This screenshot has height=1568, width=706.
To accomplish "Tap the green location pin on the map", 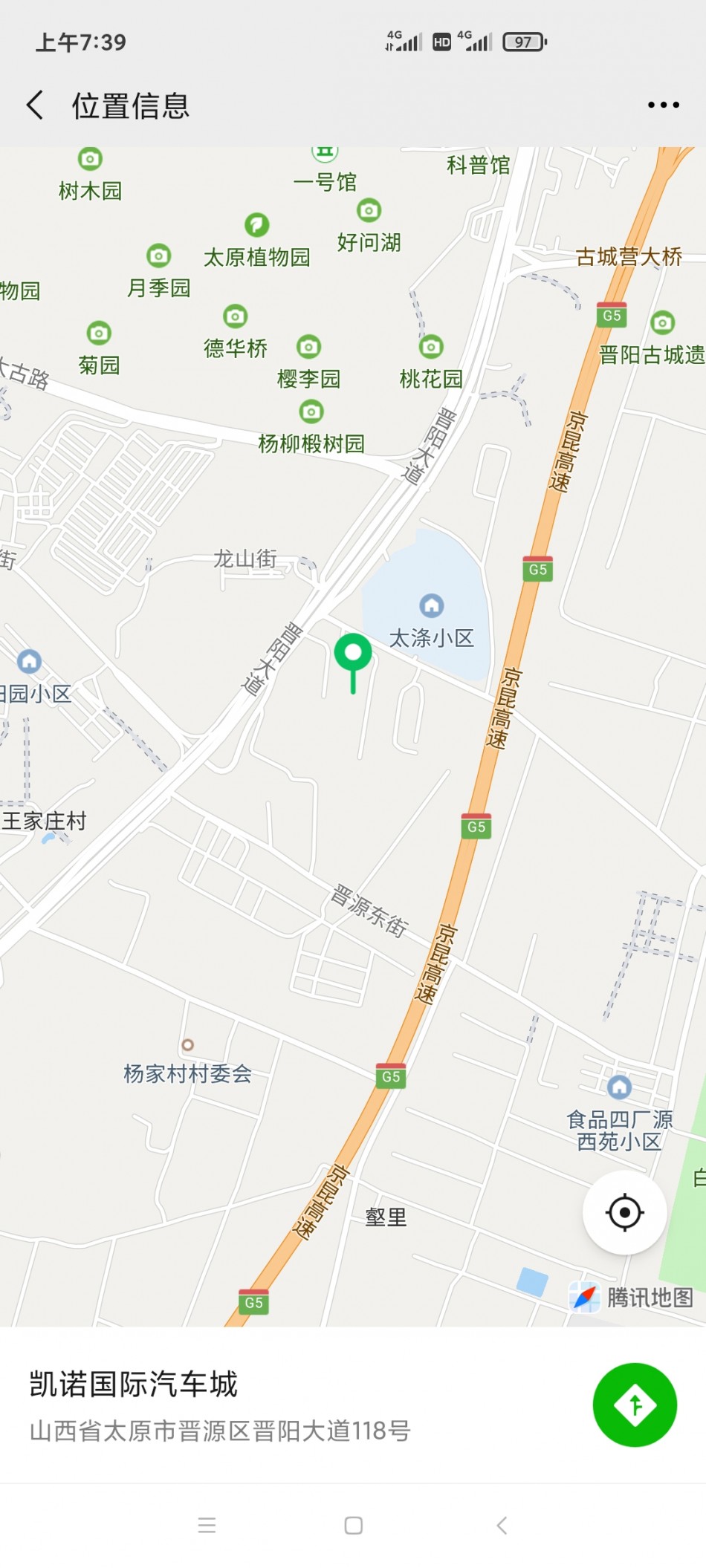I will [353, 656].
